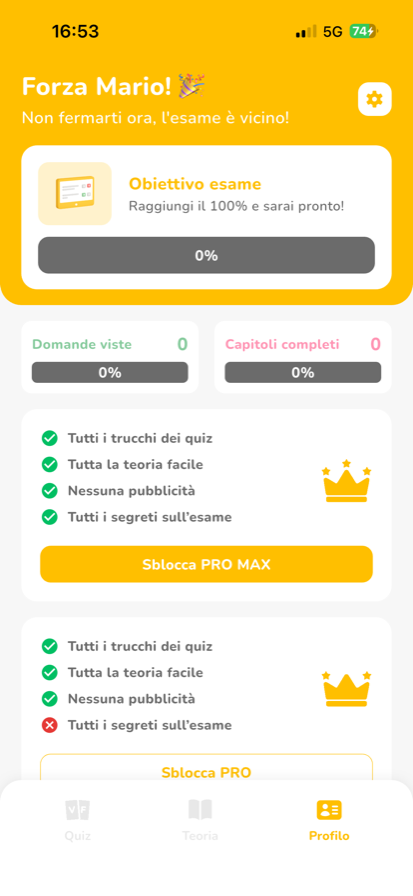The height and width of the screenshot is (896, 413).
Task: Open the Domande viste card
Action: tap(110, 357)
